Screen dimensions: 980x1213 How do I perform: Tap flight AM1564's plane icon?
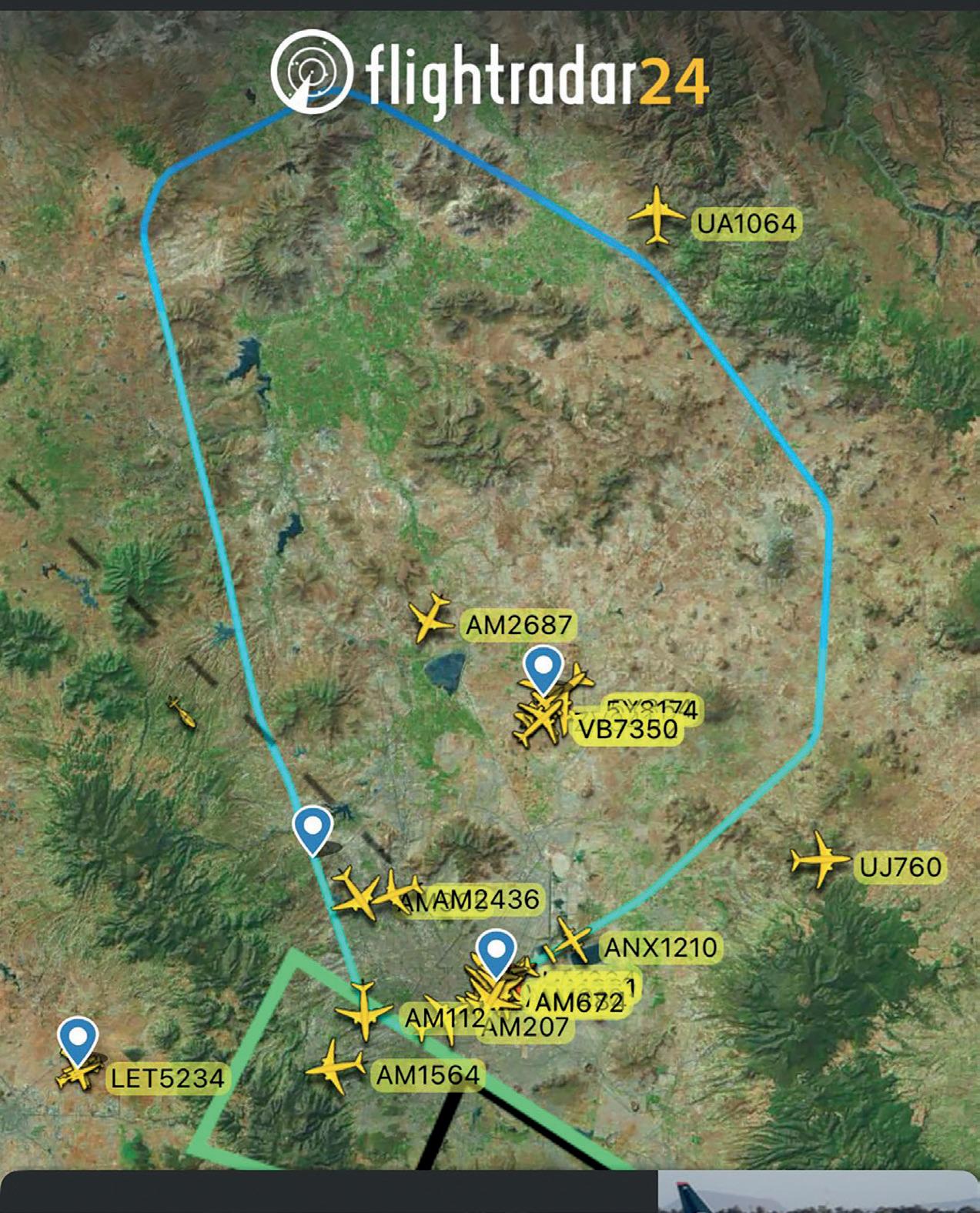tap(336, 1066)
